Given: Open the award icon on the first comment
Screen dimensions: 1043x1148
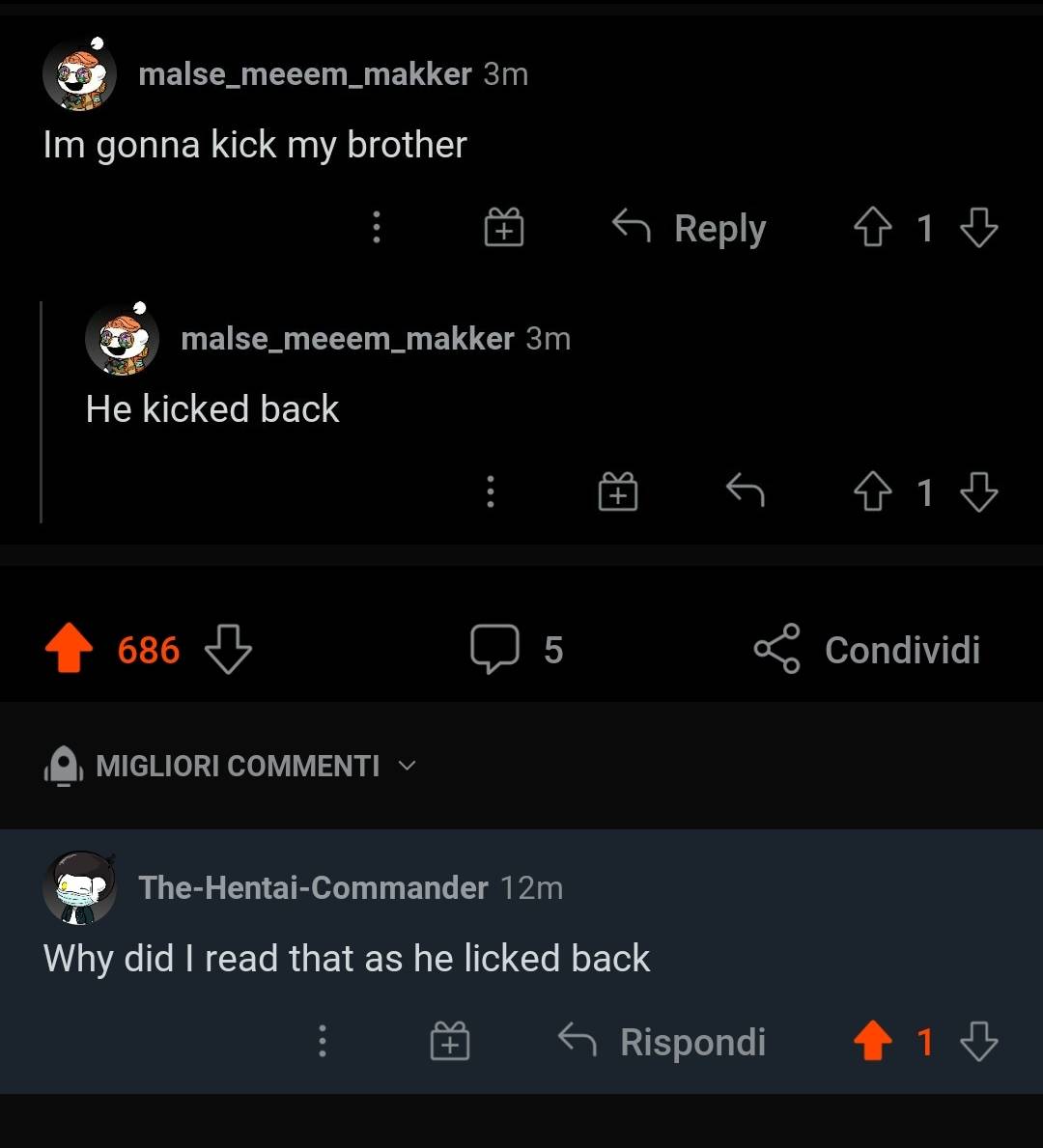Looking at the screenshot, I should click(x=502, y=228).
